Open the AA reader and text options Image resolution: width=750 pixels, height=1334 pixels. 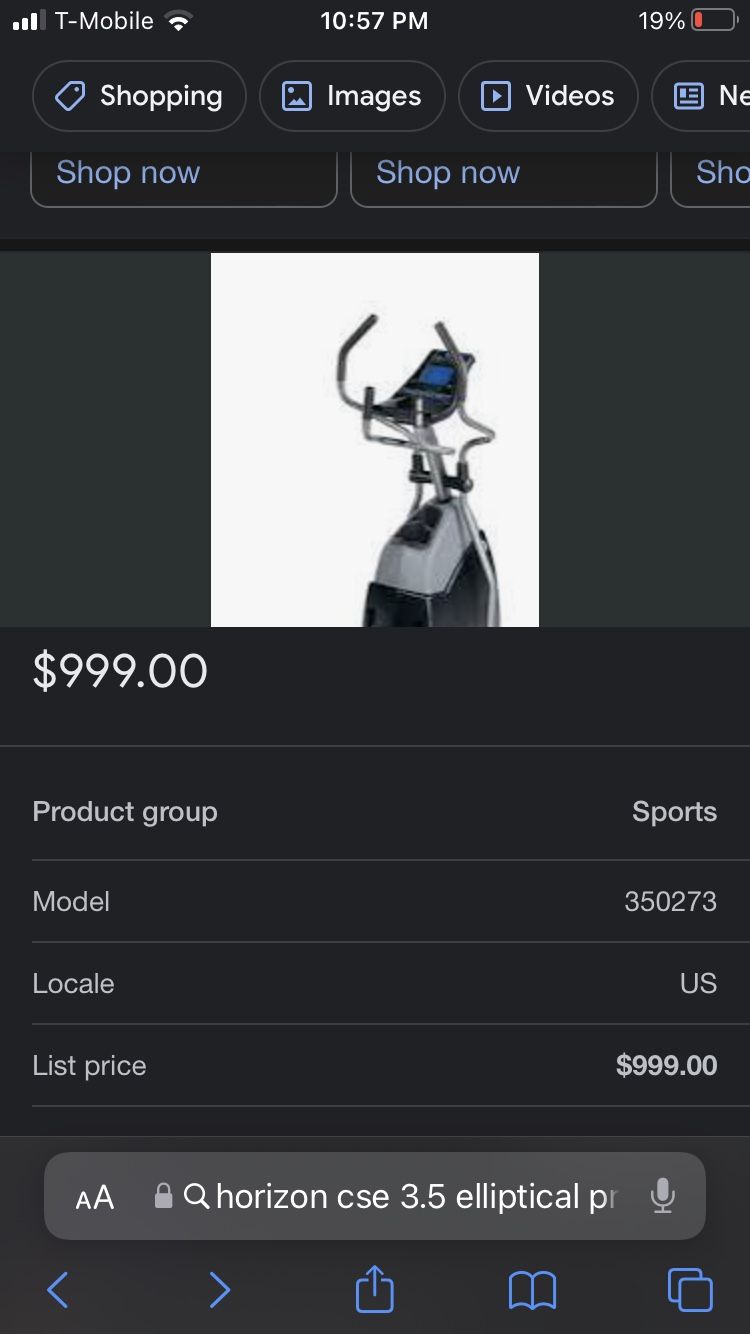point(95,1197)
